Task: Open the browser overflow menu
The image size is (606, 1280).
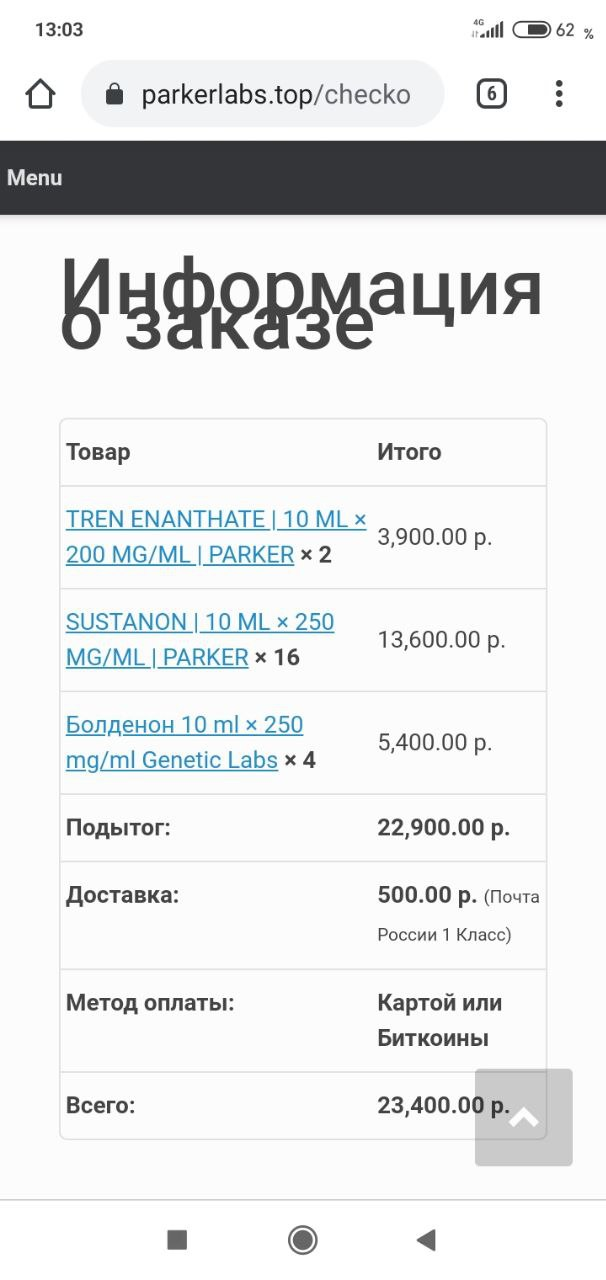Action: 559,94
